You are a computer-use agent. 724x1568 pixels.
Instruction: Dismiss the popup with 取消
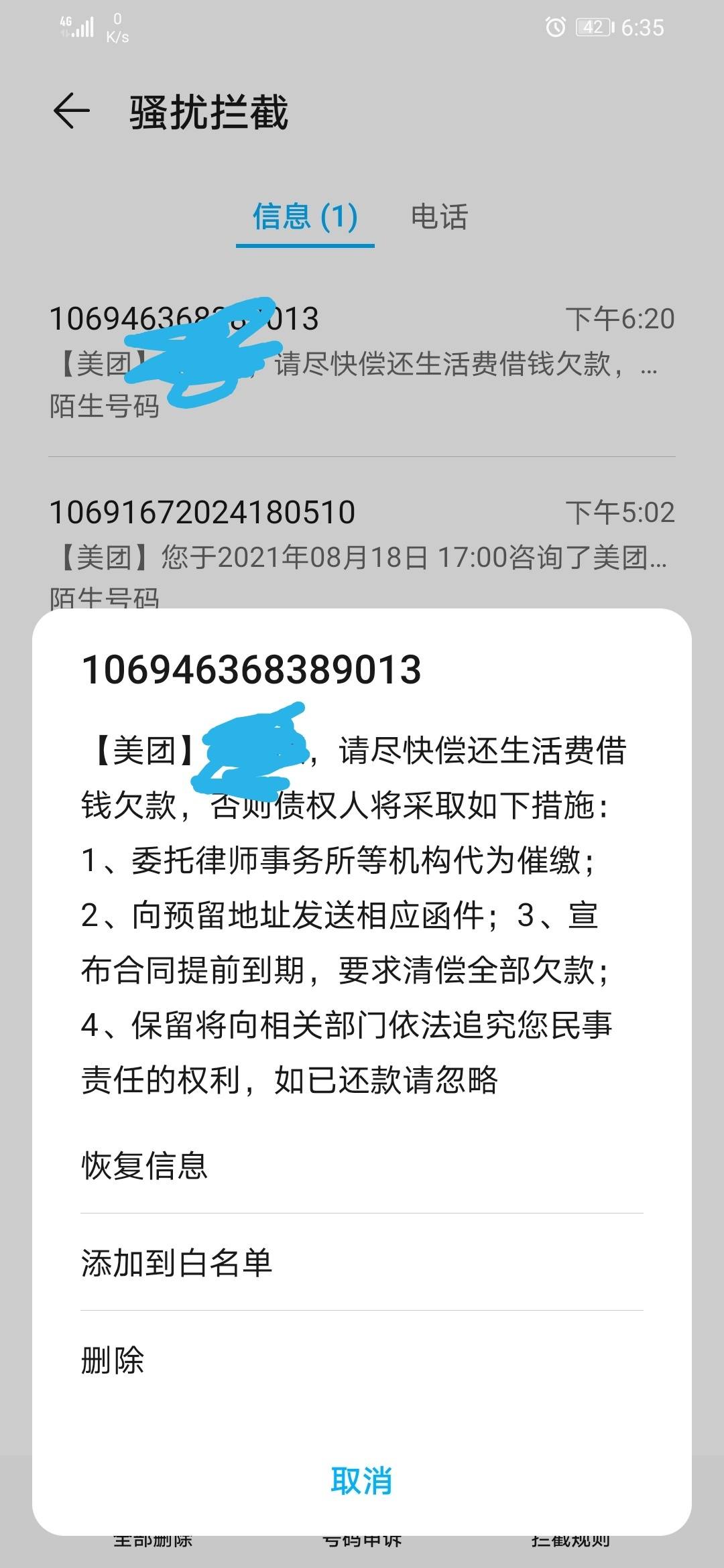click(x=362, y=1483)
